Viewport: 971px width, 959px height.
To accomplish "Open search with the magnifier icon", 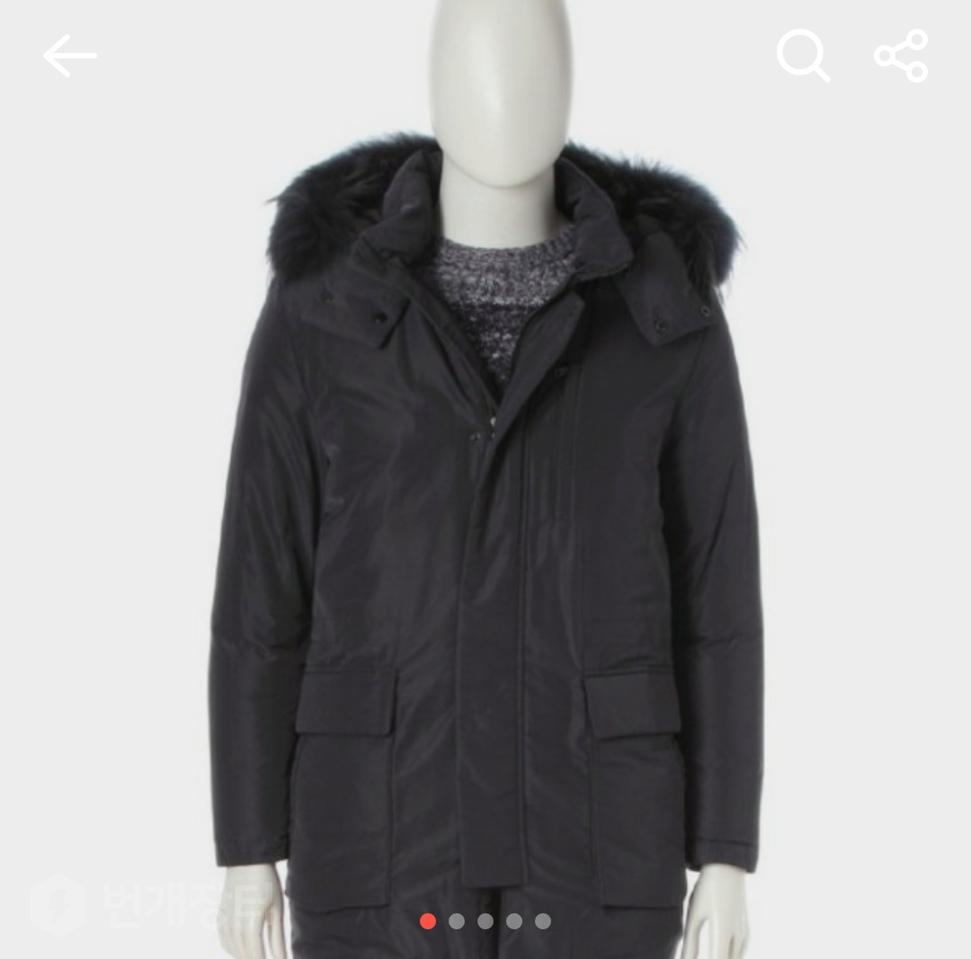I will [x=803, y=55].
